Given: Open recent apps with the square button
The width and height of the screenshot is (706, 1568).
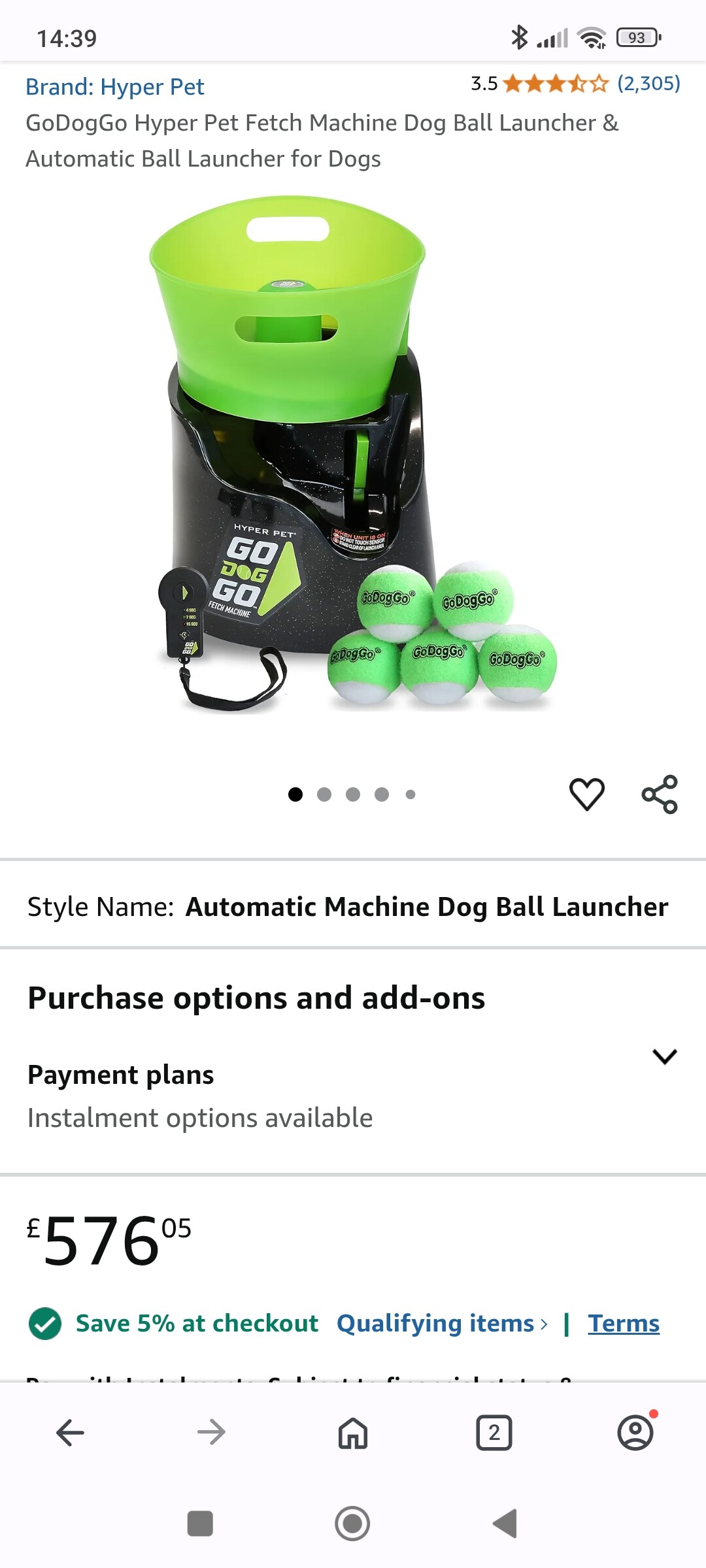Looking at the screenshot, I should click(200, 1524).
